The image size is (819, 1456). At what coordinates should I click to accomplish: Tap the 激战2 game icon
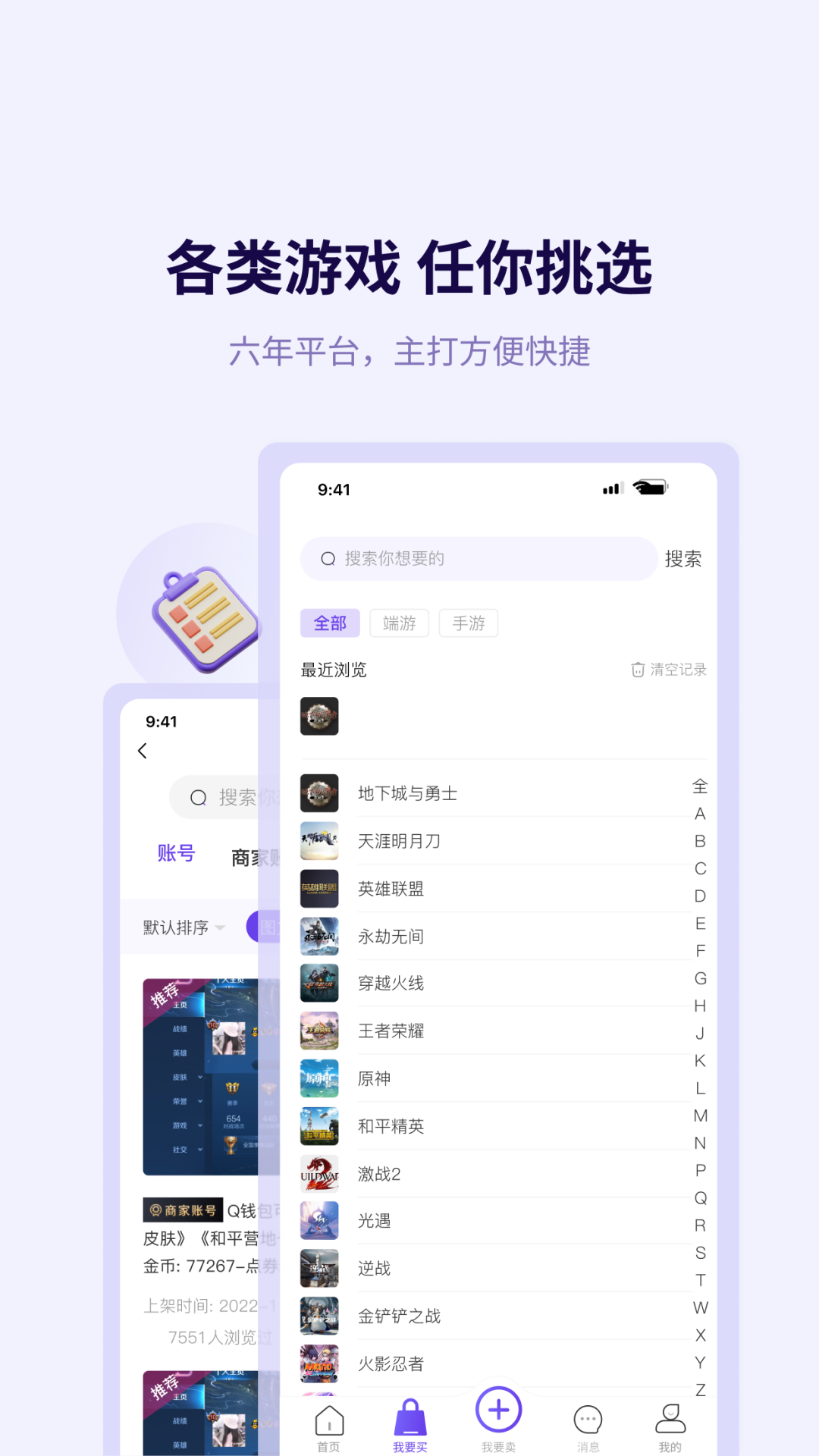coord(319,1173)
